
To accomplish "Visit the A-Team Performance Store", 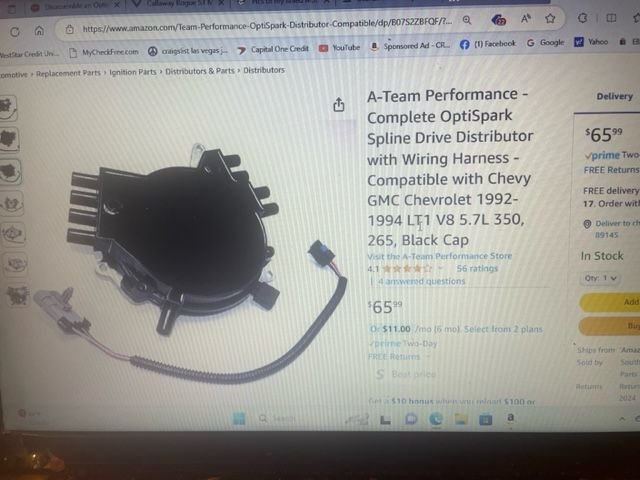I will (439, 256).
